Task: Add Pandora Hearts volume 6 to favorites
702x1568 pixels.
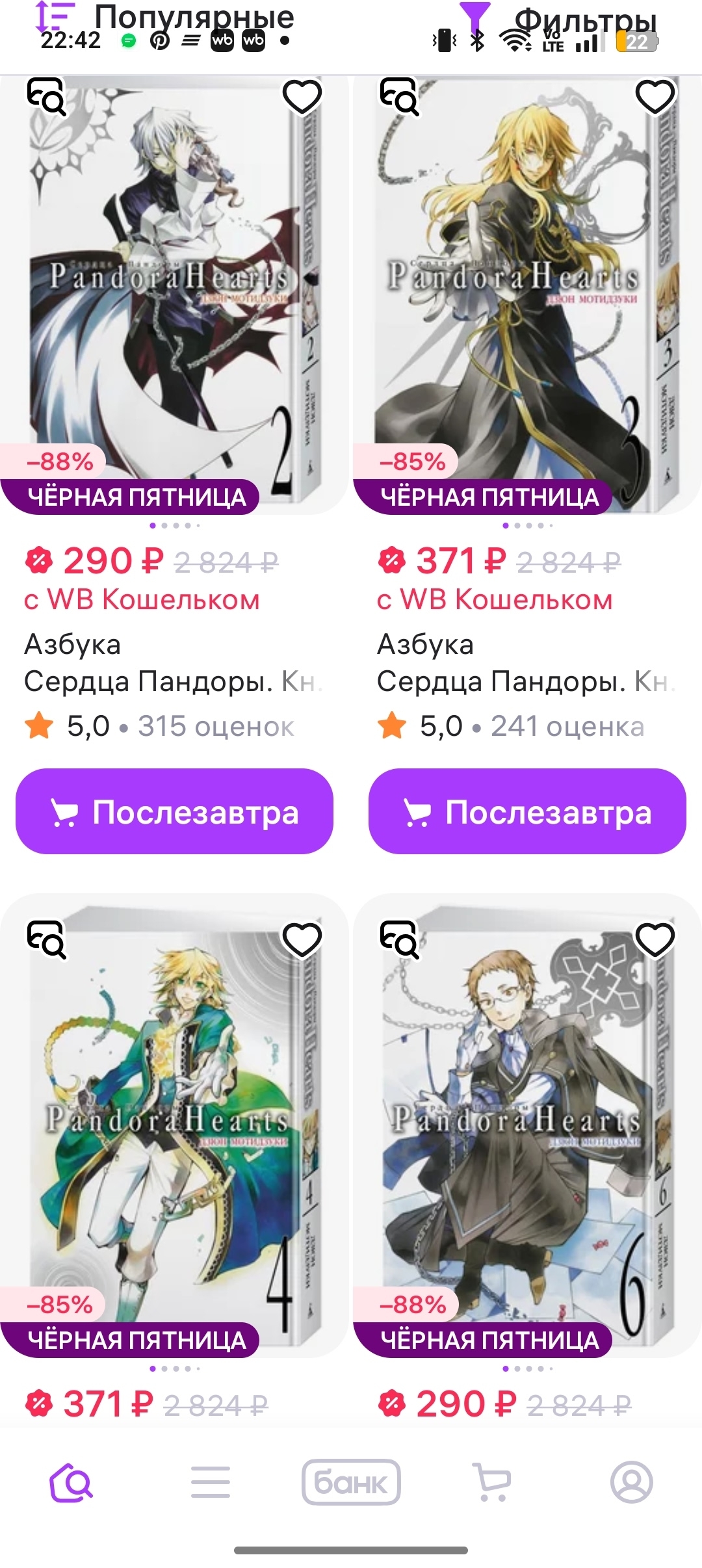Action: (655, 939)
